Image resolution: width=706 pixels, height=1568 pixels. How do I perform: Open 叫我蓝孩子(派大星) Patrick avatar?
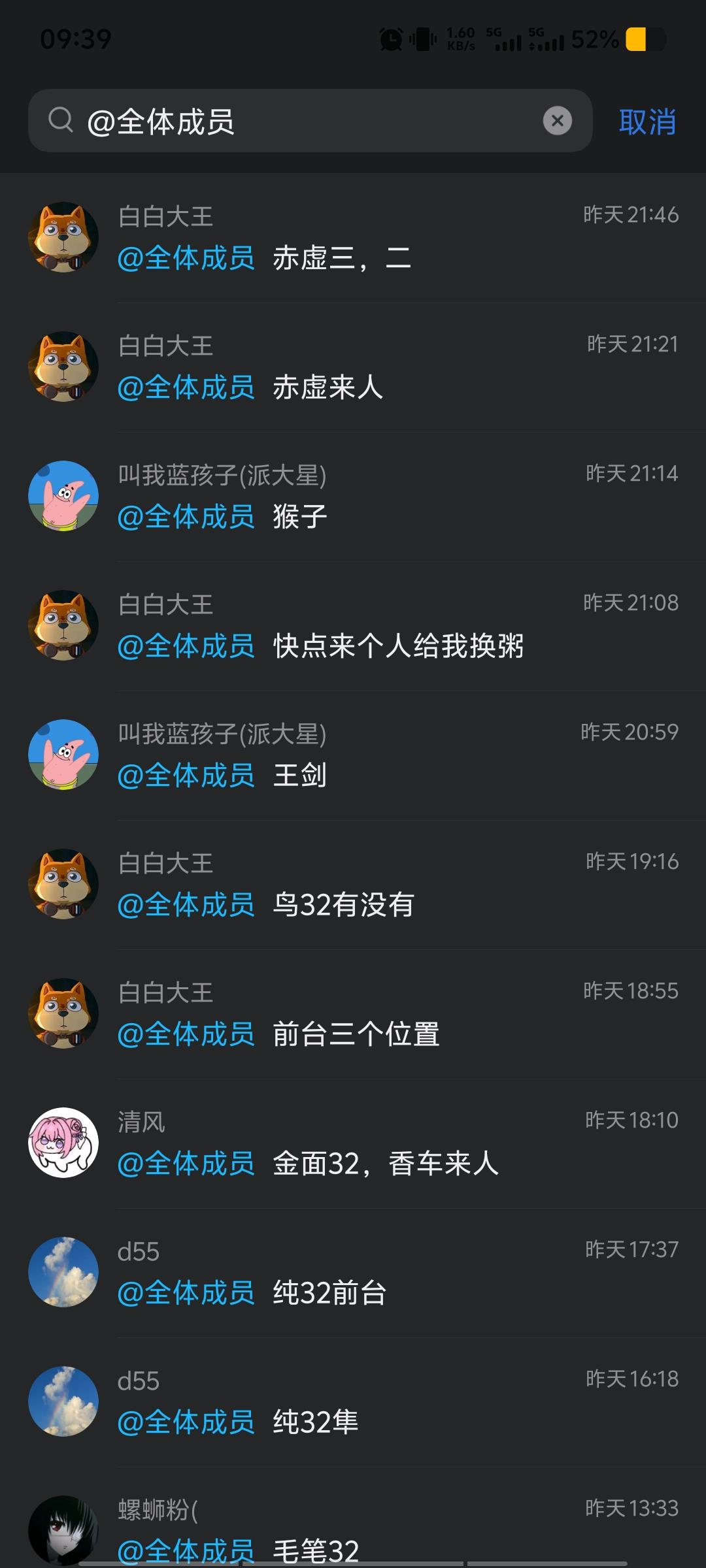coord(63,495)
